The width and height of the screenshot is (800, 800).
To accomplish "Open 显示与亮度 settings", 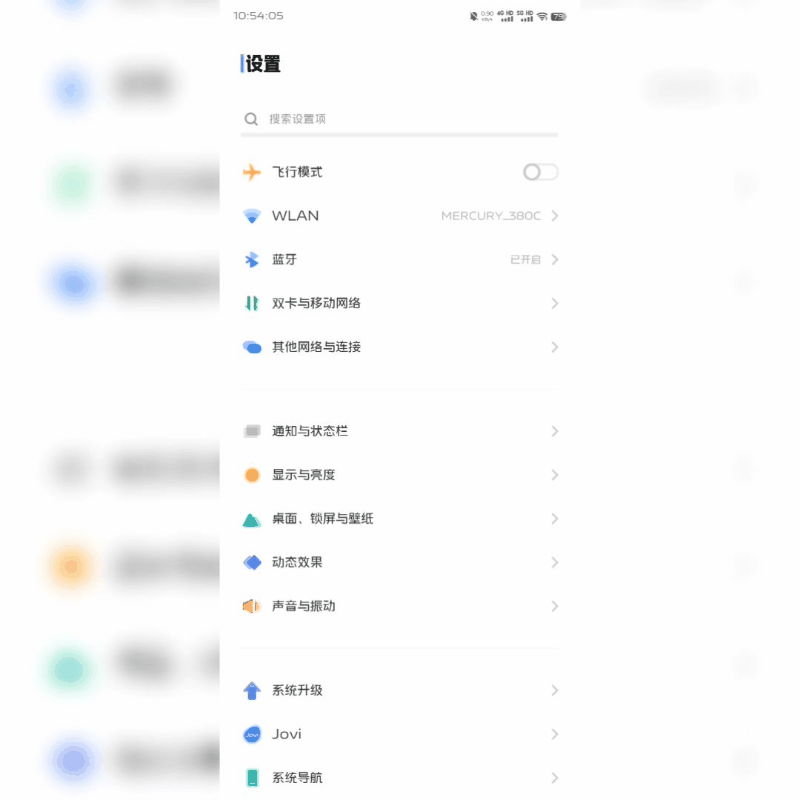I will pyautogui.click(x=400, y=475).
